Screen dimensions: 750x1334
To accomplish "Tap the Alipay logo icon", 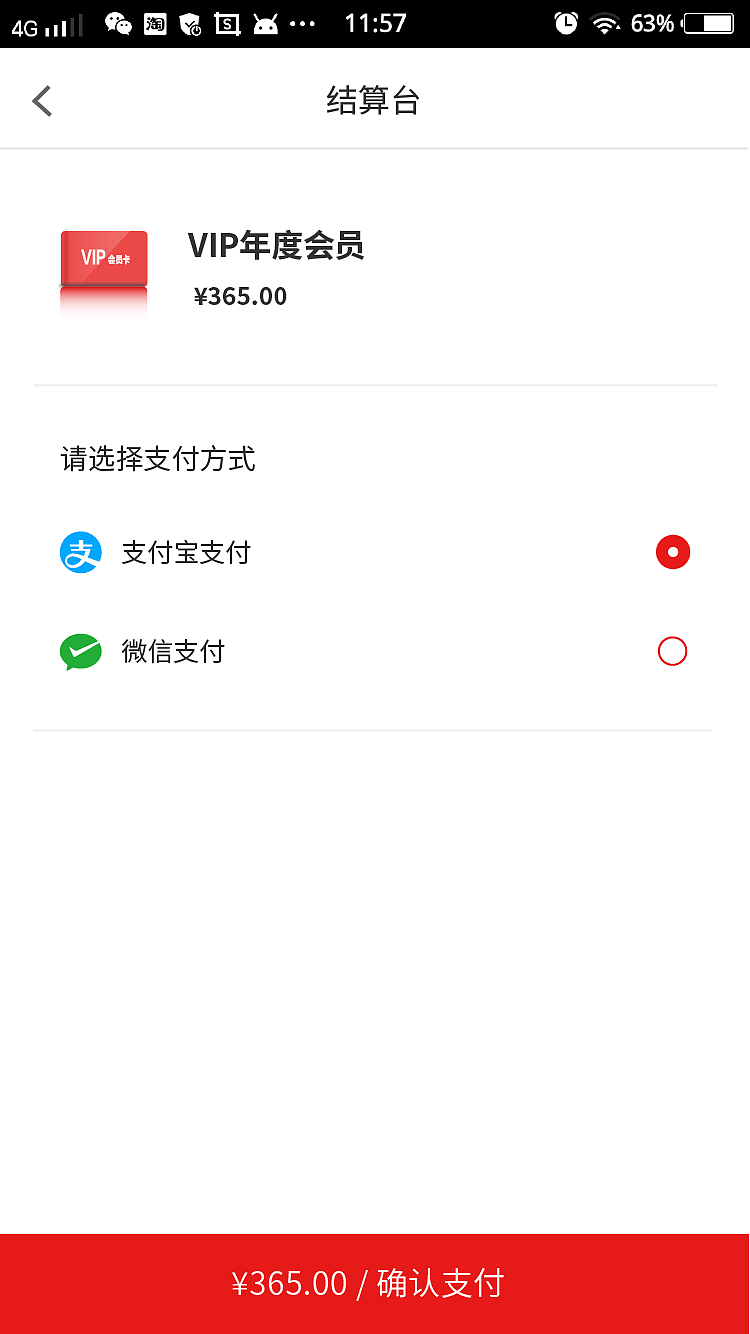I will pos(81,551).
